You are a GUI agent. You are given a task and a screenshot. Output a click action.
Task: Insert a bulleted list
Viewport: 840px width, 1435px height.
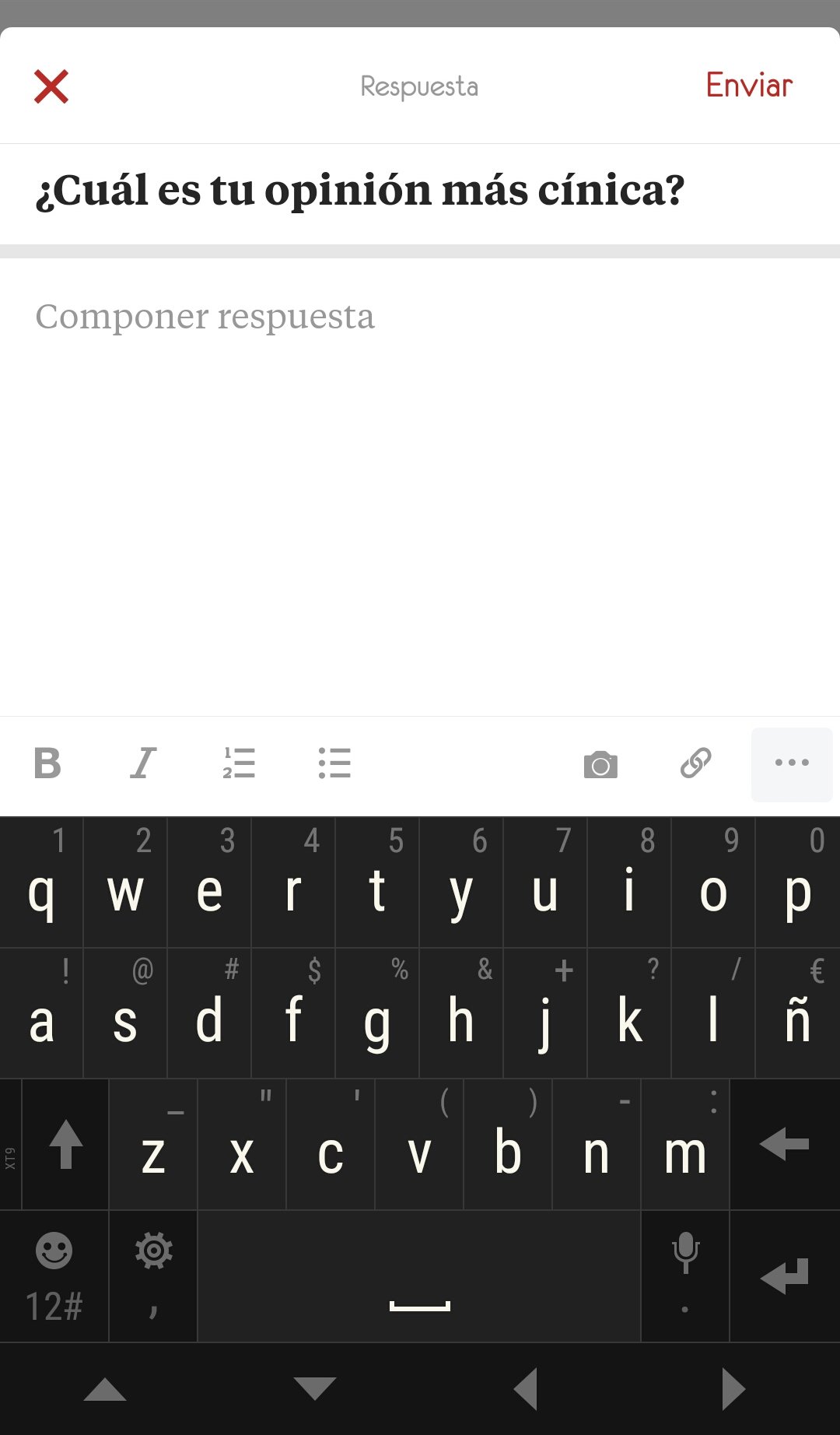coord(334,763)
